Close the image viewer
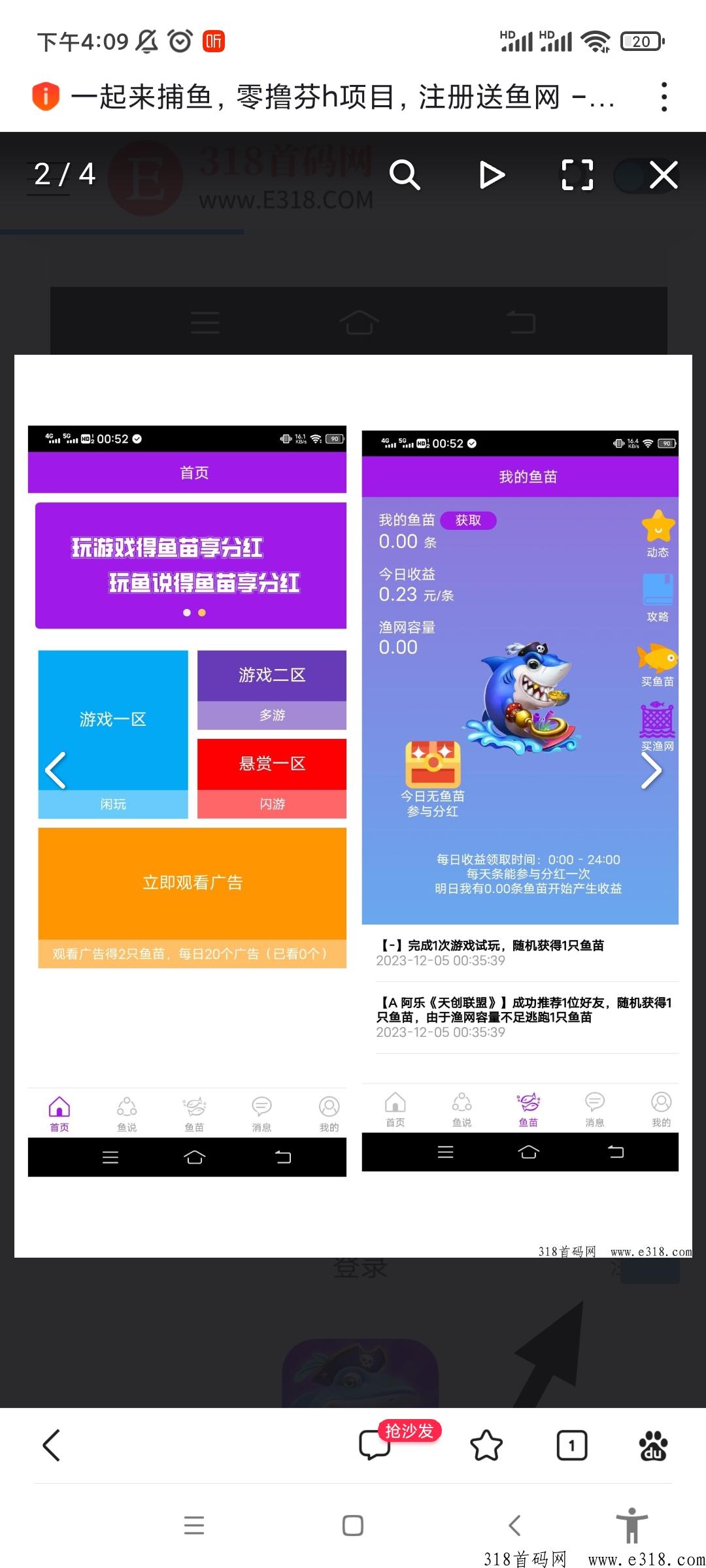This screenshot has width=706, height=1568. pos(664,174)
